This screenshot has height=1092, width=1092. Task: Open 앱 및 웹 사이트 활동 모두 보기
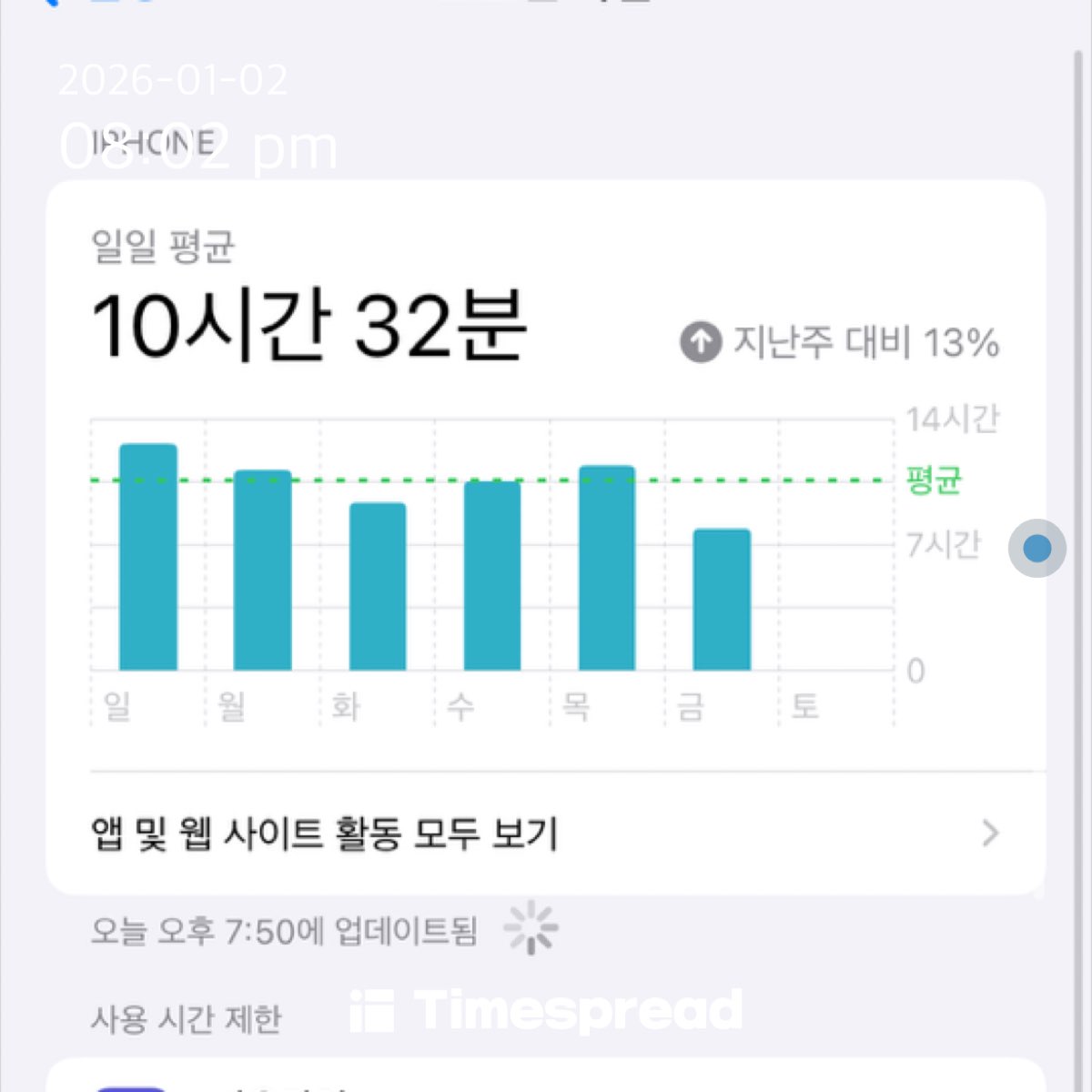544,833
